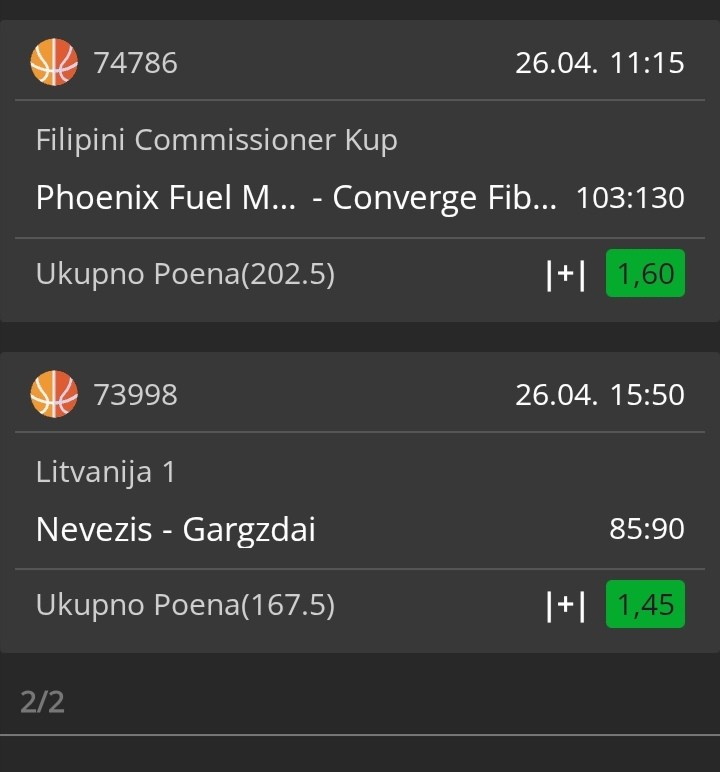Viewport: 720px width, 772px height.
Task: Open the Phoenix Fuel vs Converge match card
Action: click(296, 197)
